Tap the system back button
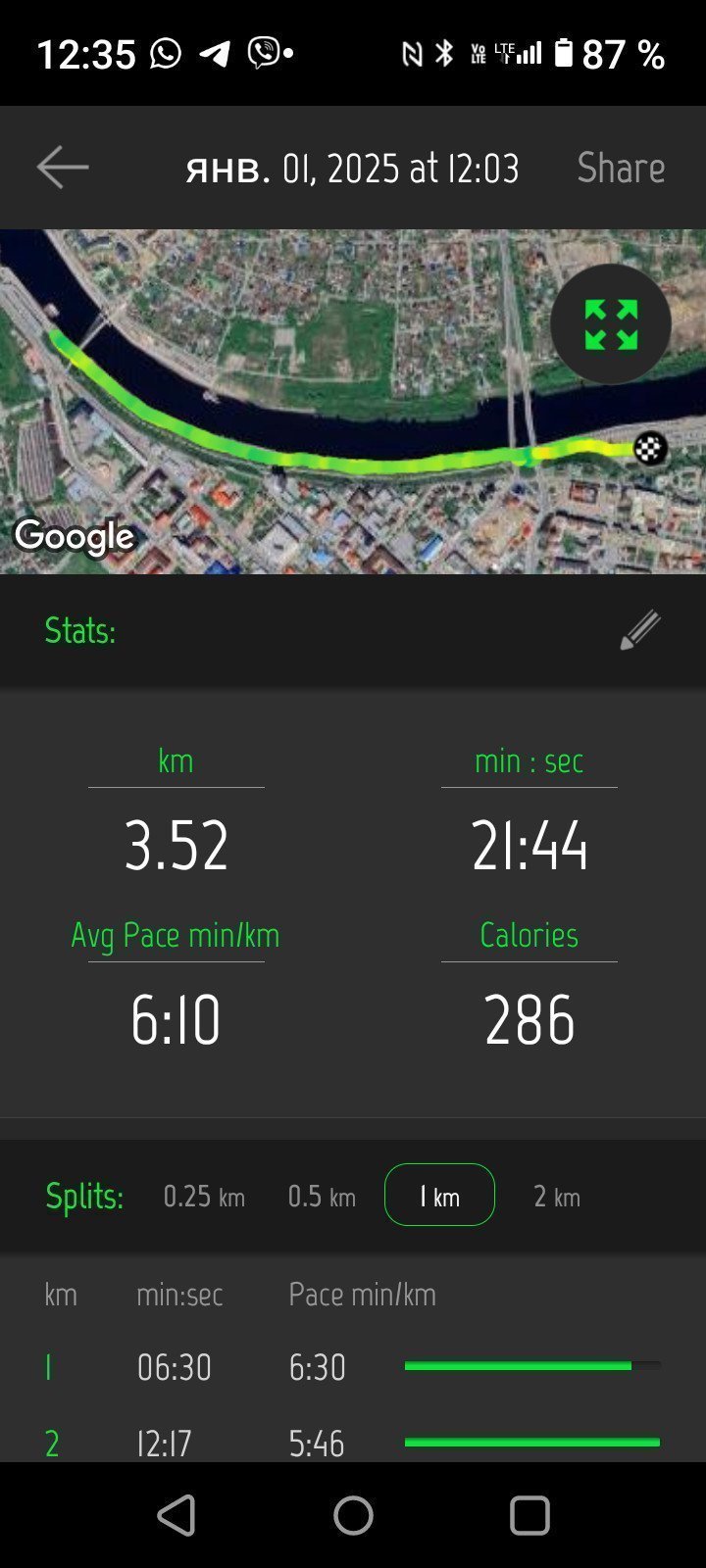Viewport: 706px width, 1568px height. click(x=176, y=1515)
